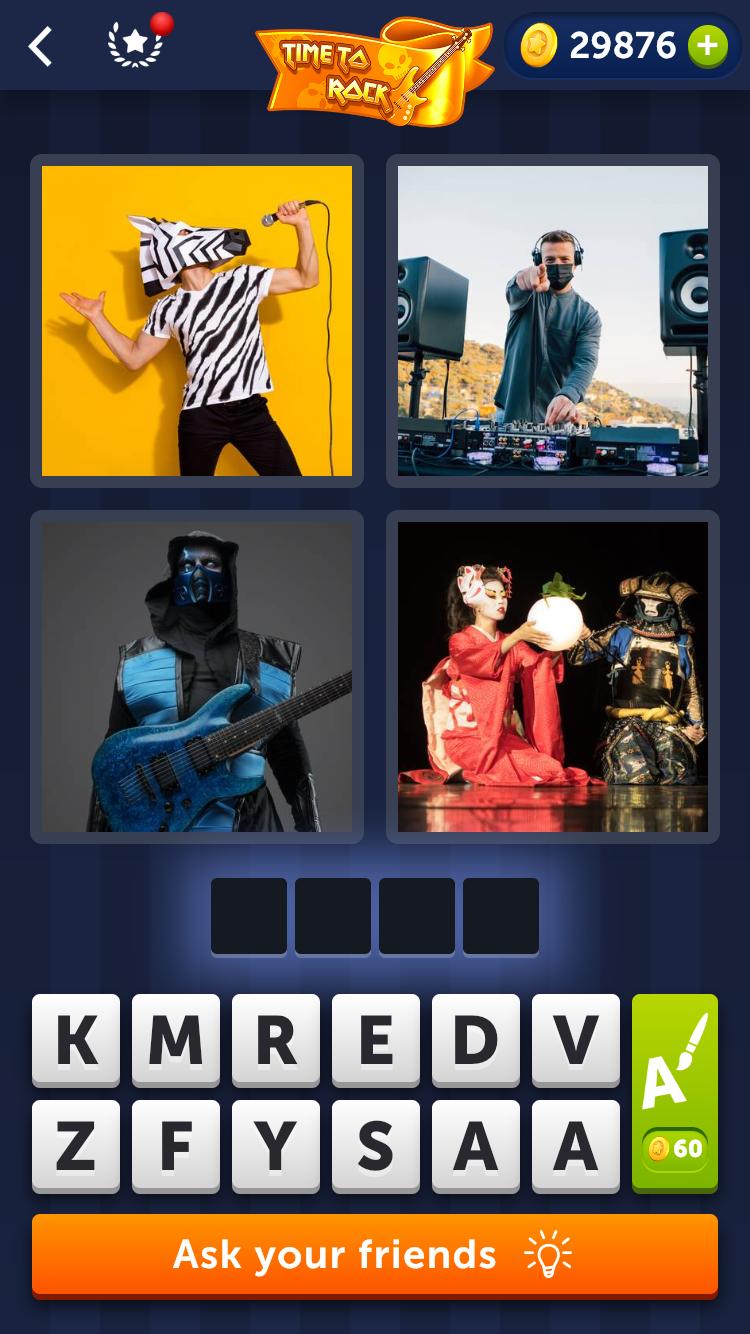Pick the letter S tile

coord(376,1146)
